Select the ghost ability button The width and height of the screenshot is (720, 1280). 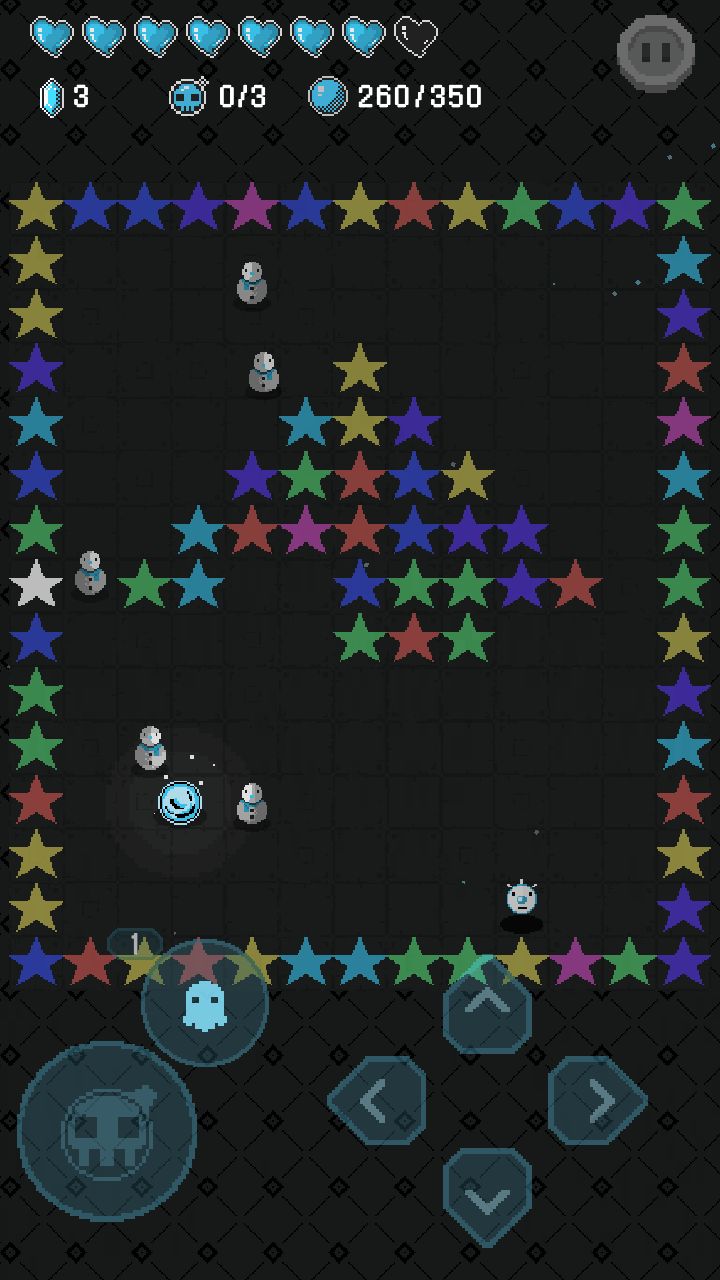point(205,1005)
